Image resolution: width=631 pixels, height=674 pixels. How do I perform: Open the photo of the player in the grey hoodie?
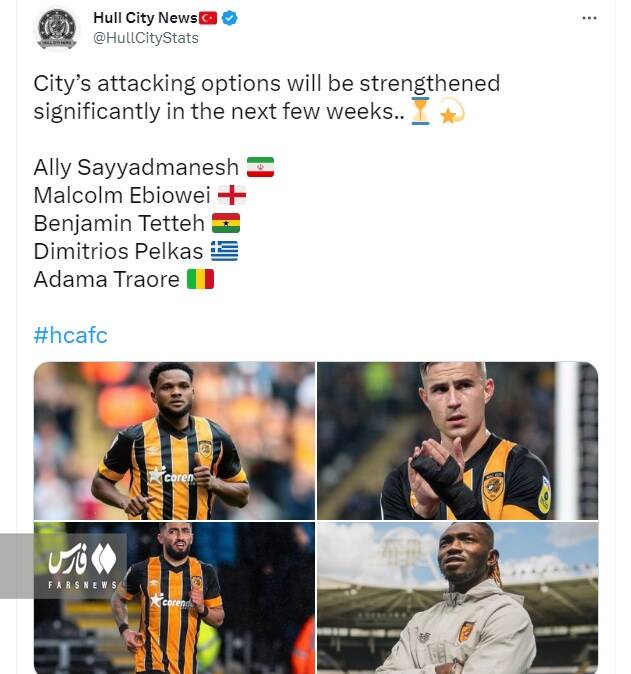tap(457, 598)
